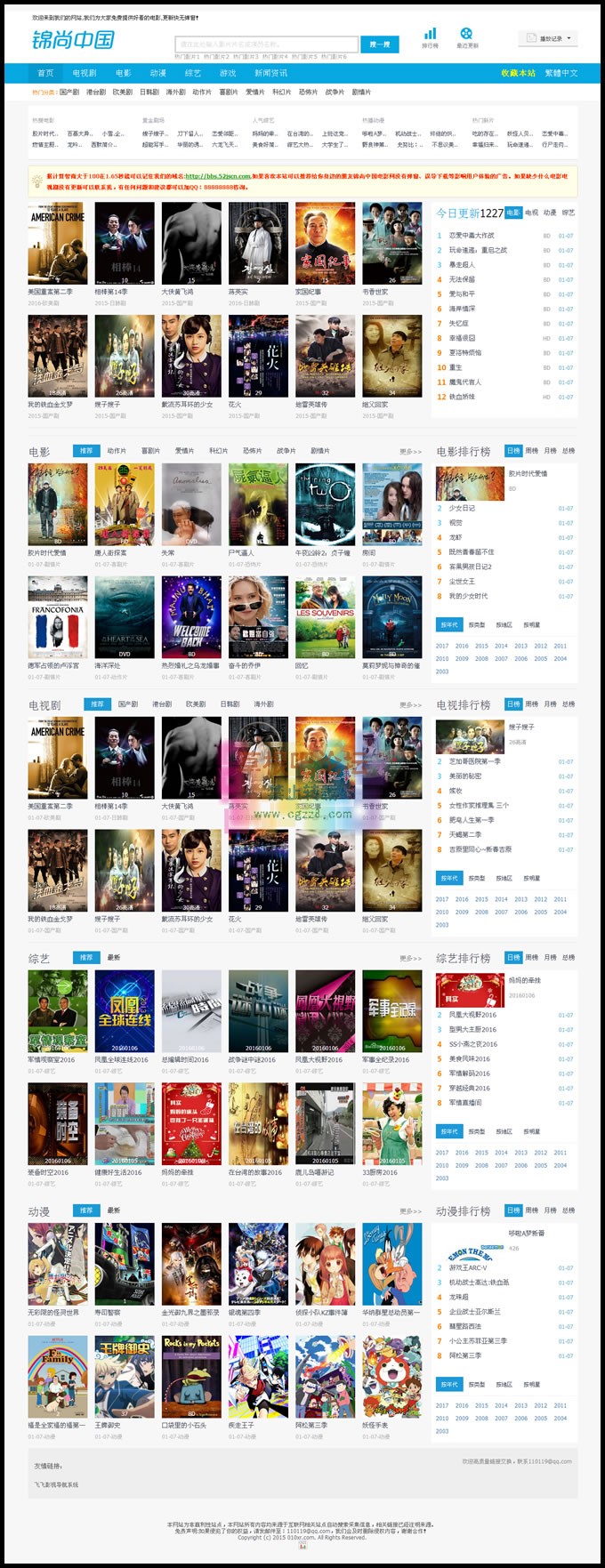Viewport: 605px width, 1568px height.
Task: Select the 综艺 nav tab
Action: (192, 73)
